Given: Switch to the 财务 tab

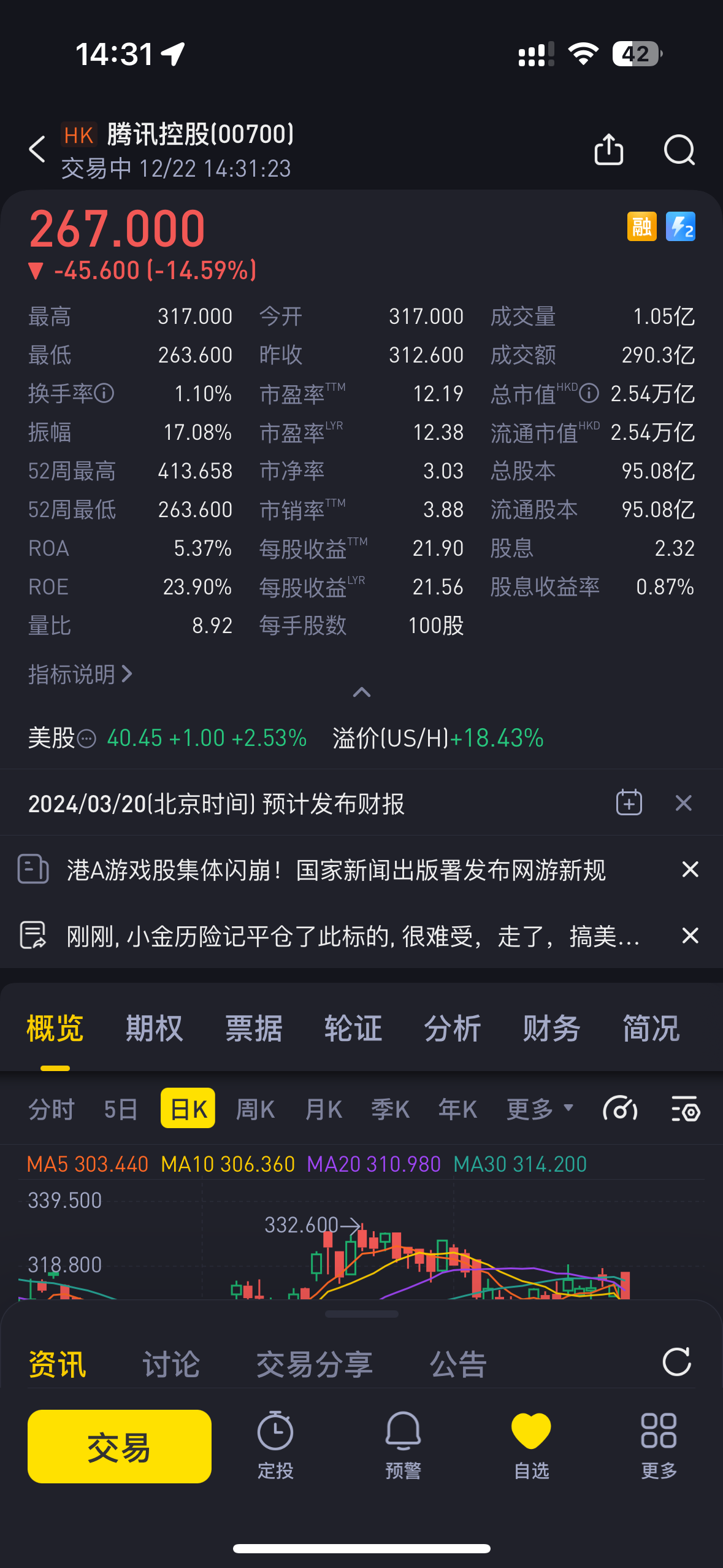Looking at the screenshot, I should [x=552, y=1029].
